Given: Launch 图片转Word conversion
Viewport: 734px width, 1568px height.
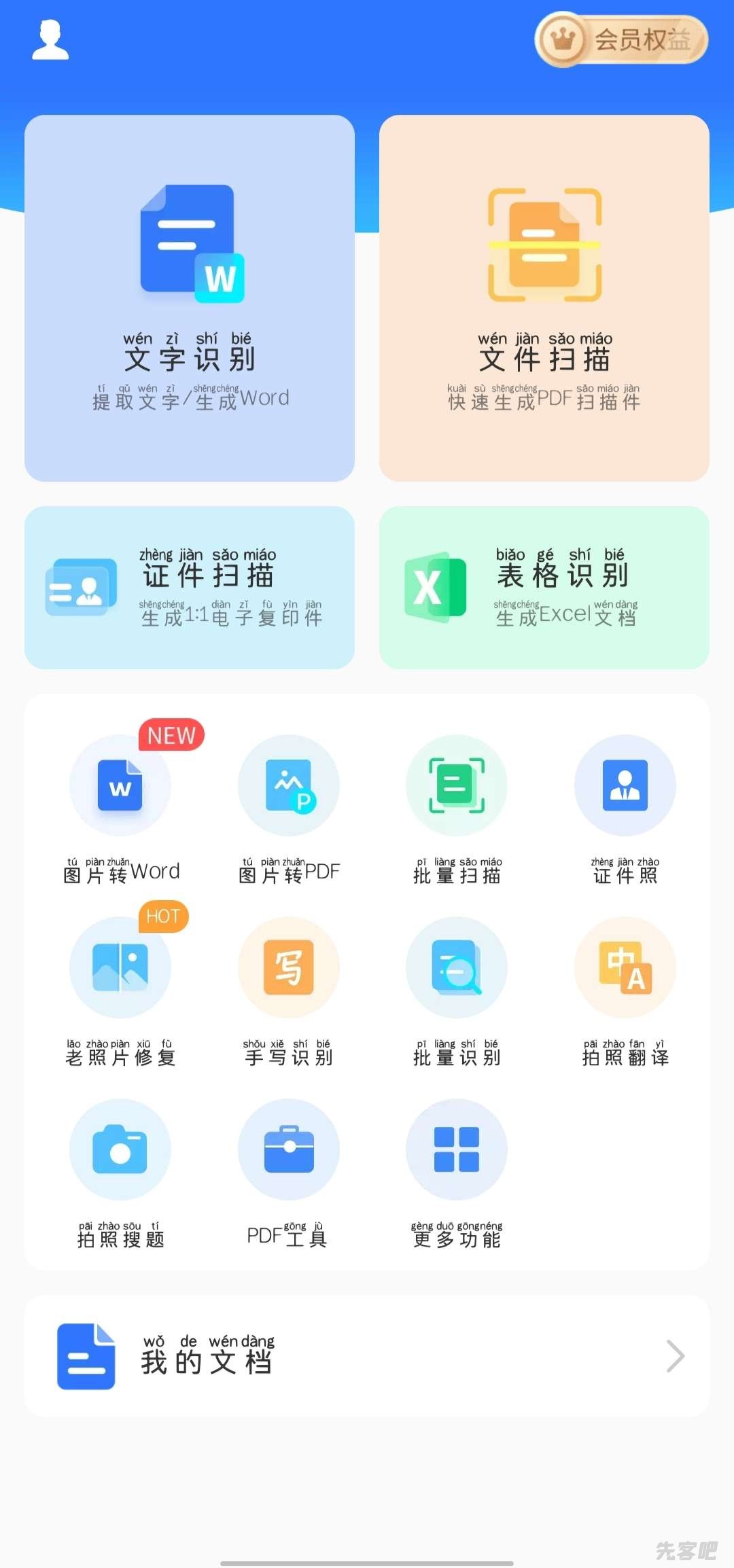Looking at the screenshot, I should 120,786.
